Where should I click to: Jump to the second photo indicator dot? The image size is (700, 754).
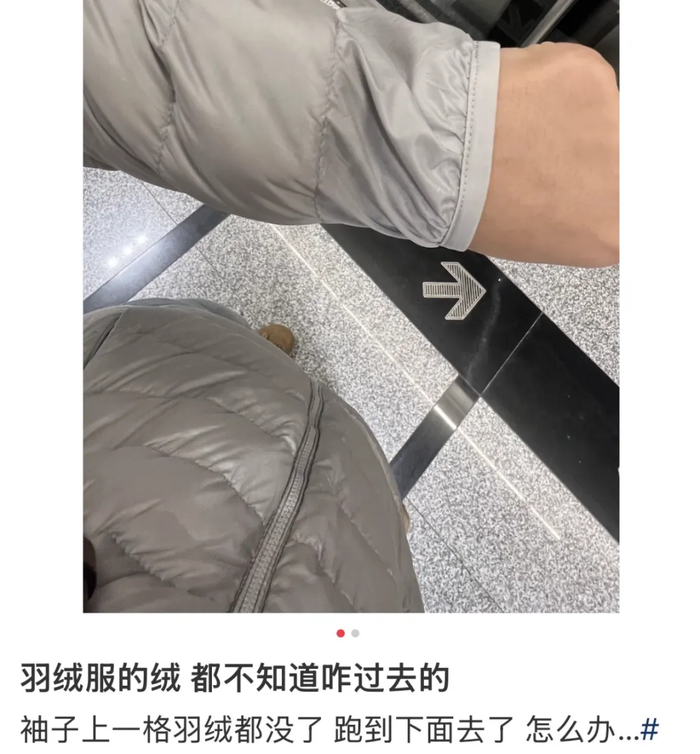[x=355, y=633]
